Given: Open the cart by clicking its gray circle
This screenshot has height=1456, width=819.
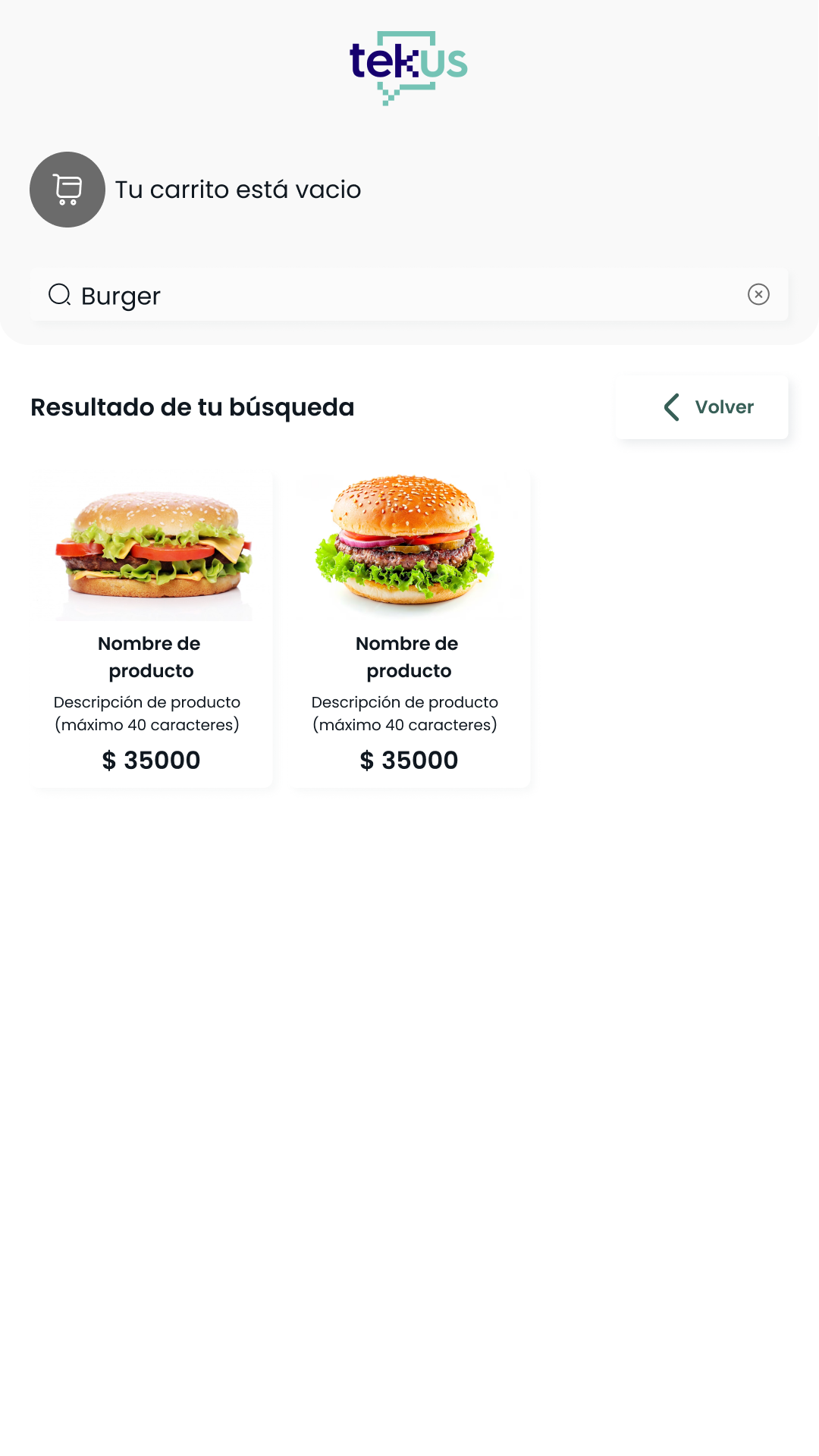Looking at the screenshot, I should [67, 190].
